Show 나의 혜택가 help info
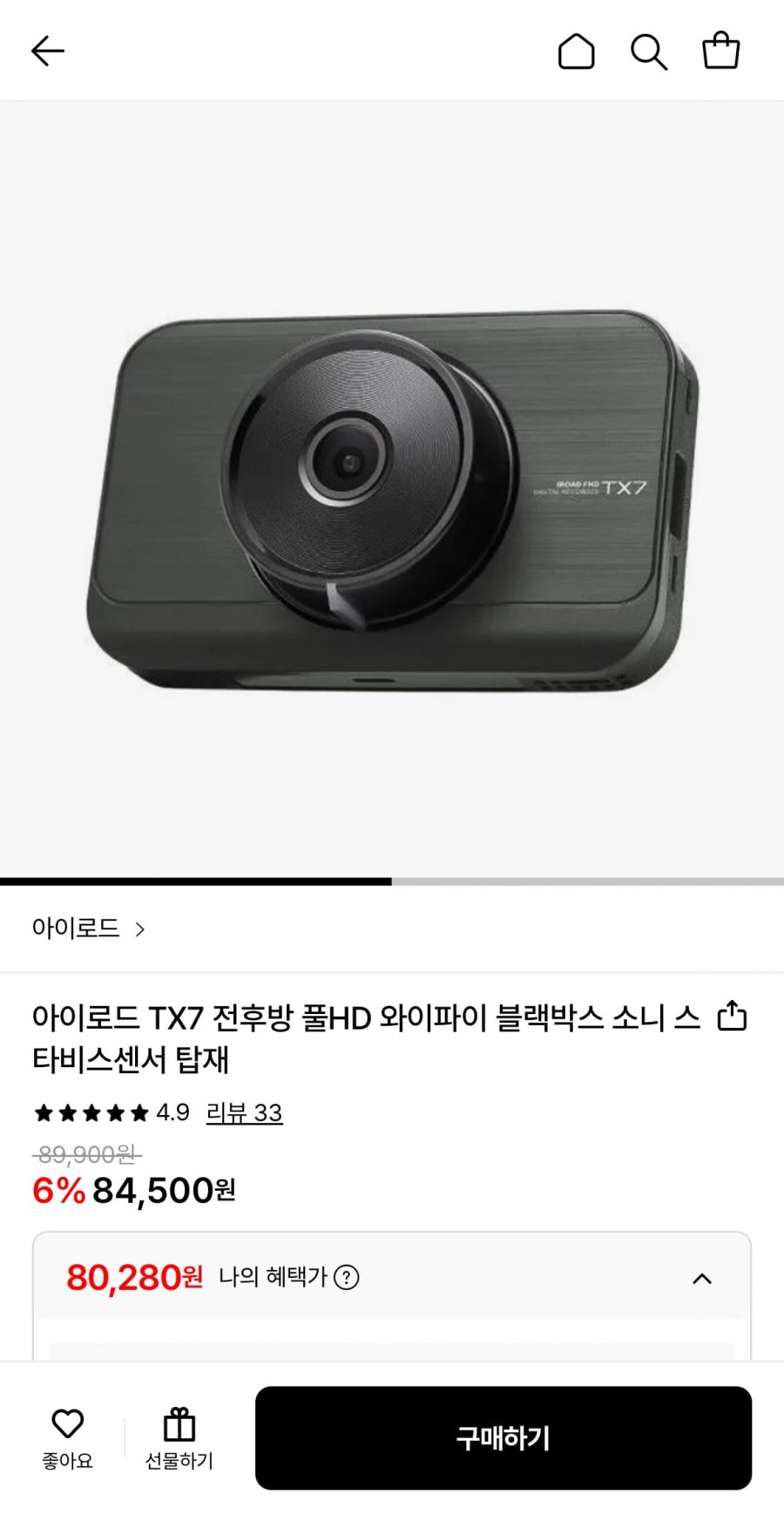The width and height of the screenshot is (784, 1514). click(347, 1277)
